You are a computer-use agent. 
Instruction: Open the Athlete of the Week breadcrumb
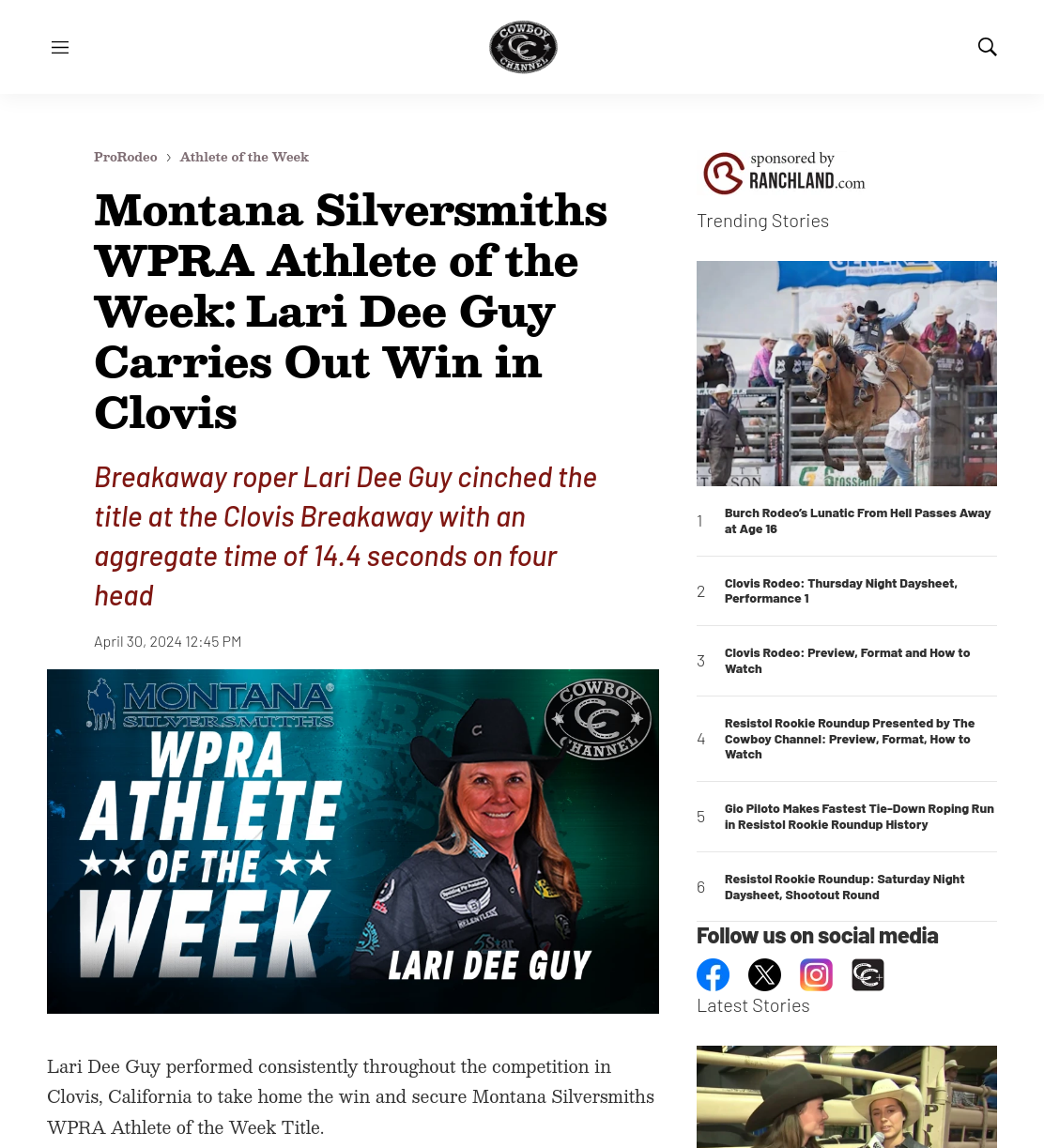pyautogui.click(x=244, y=157)
